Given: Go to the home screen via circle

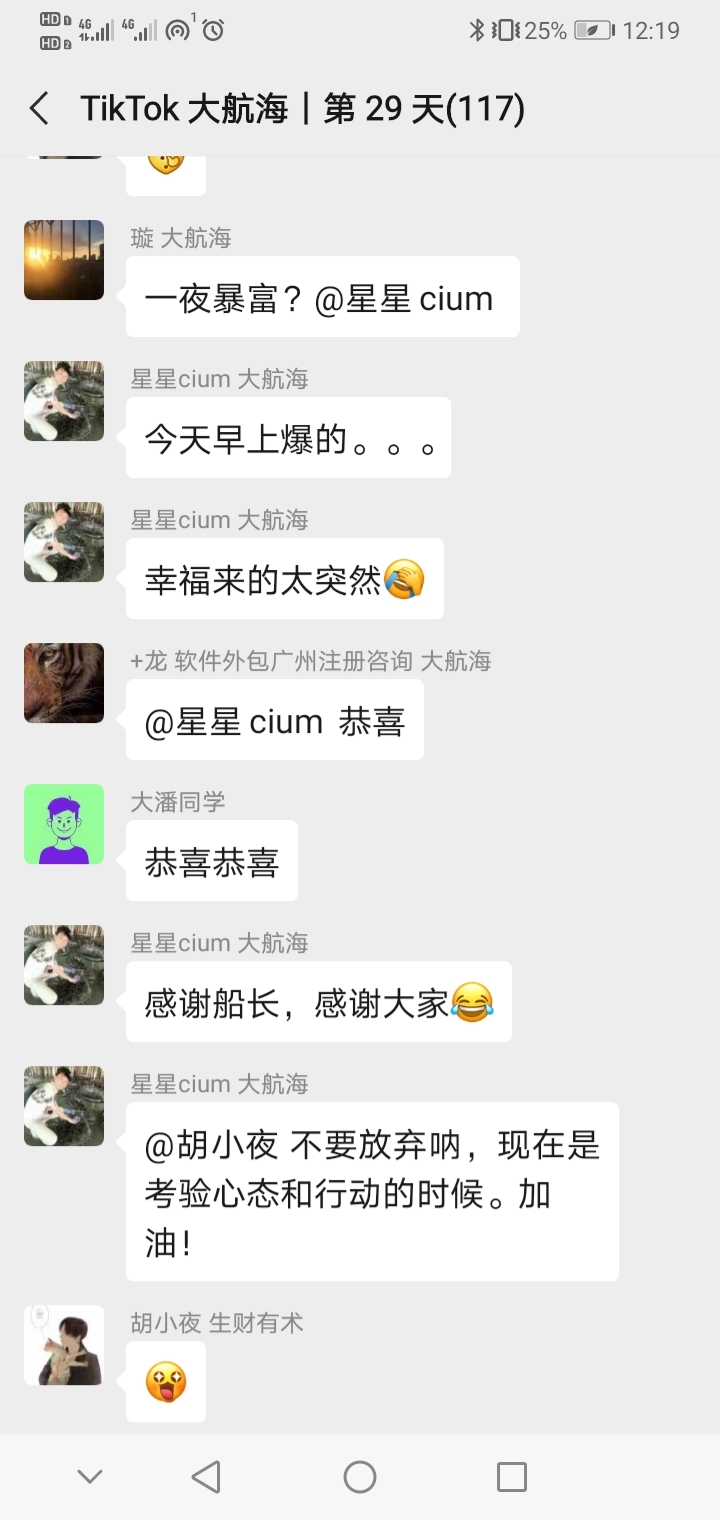Looking at the screenshot, I should click(360, 1477).
